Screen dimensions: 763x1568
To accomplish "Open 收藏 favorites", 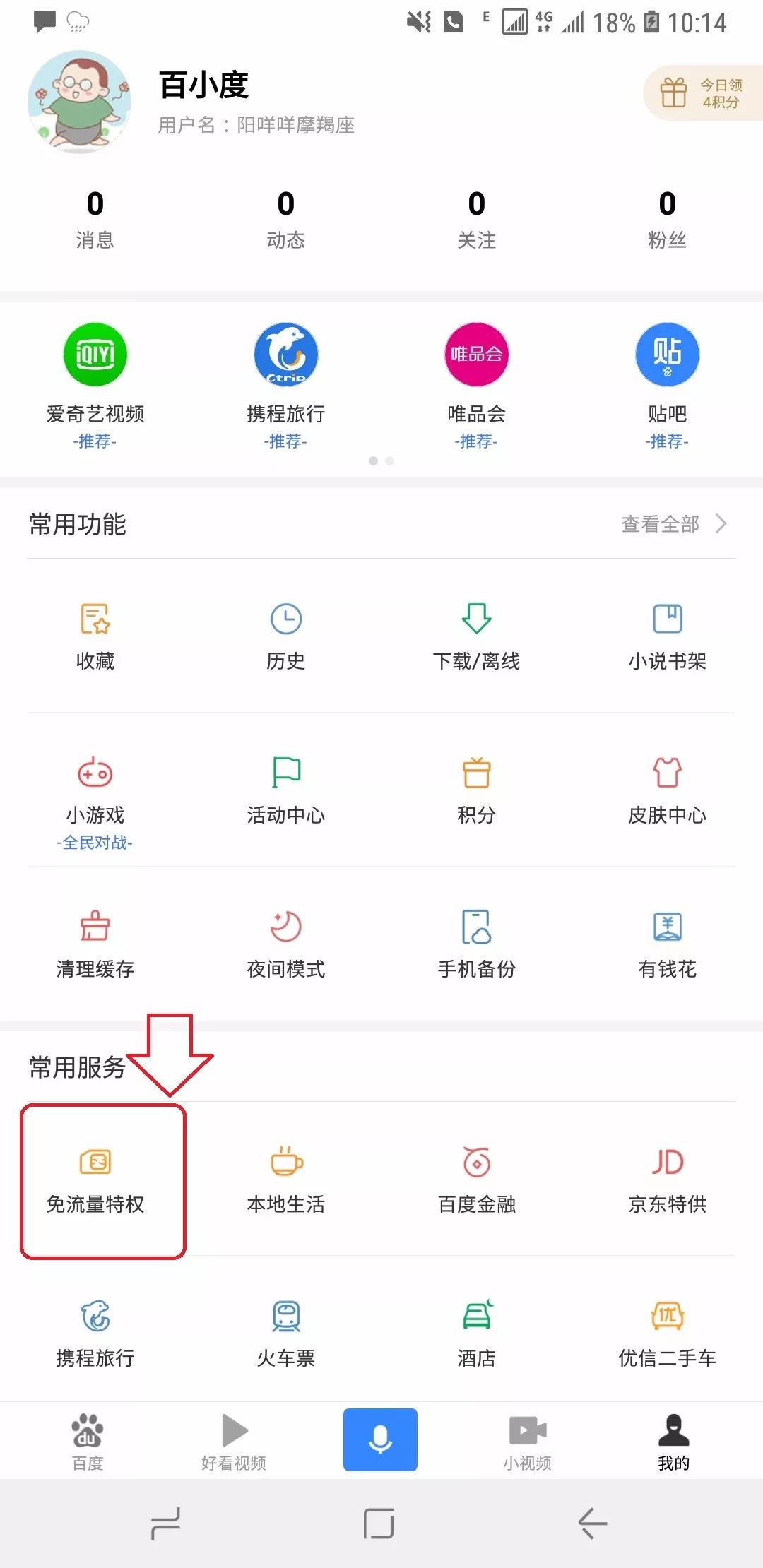I will 95,635.
